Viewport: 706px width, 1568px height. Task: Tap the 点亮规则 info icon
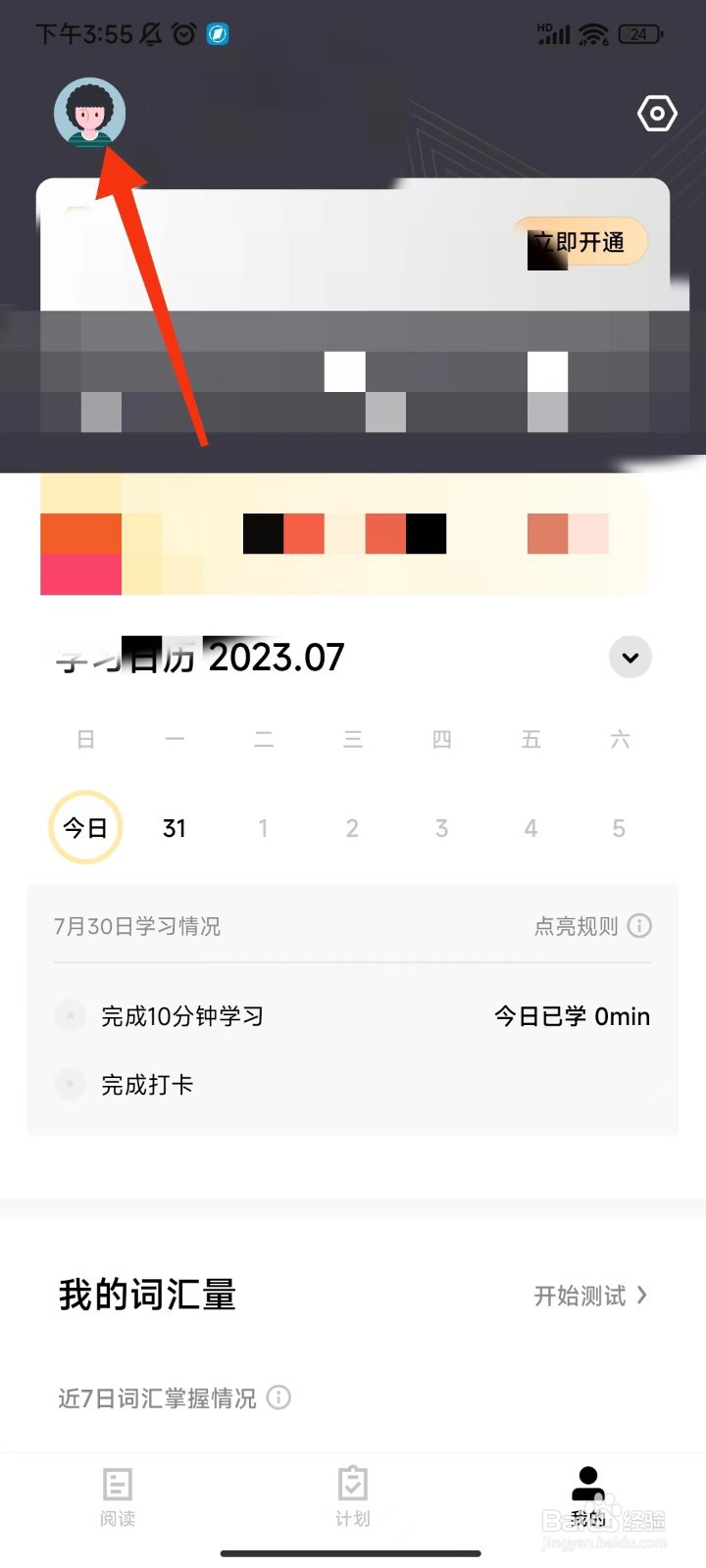pos(640,925)
